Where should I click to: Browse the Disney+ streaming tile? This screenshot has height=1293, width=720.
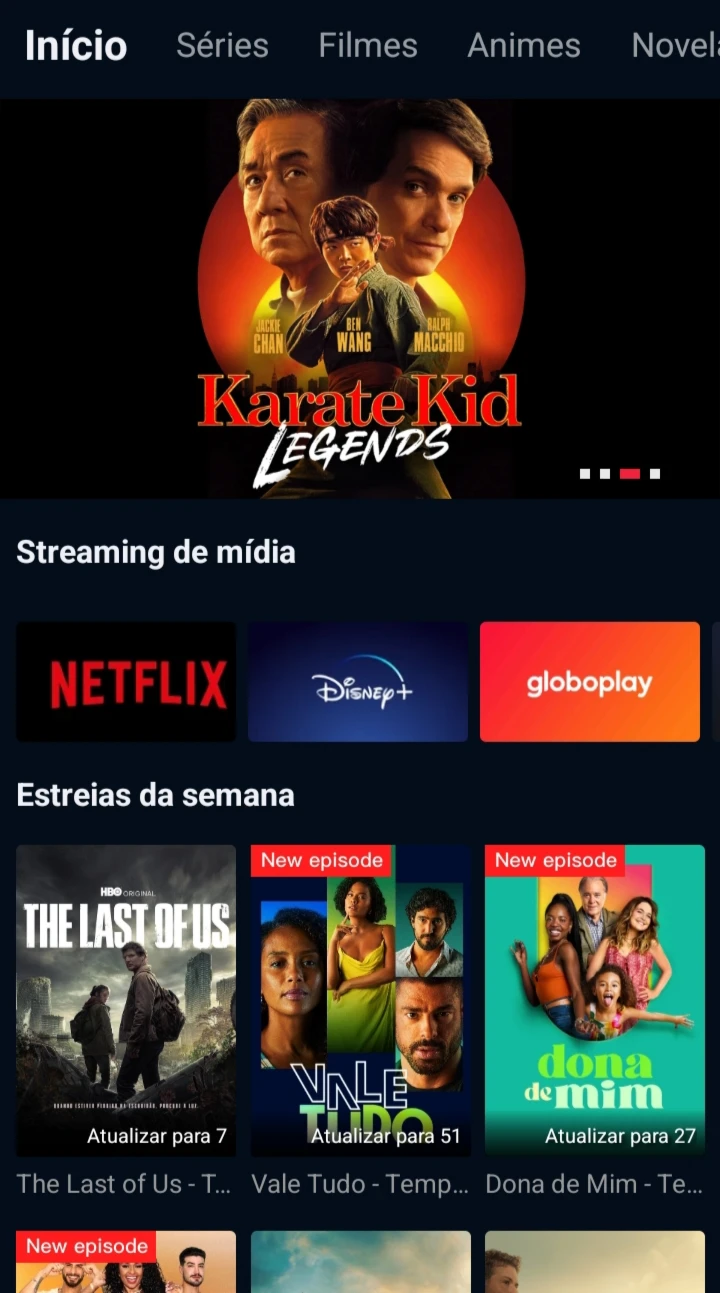tap(358, 682)
